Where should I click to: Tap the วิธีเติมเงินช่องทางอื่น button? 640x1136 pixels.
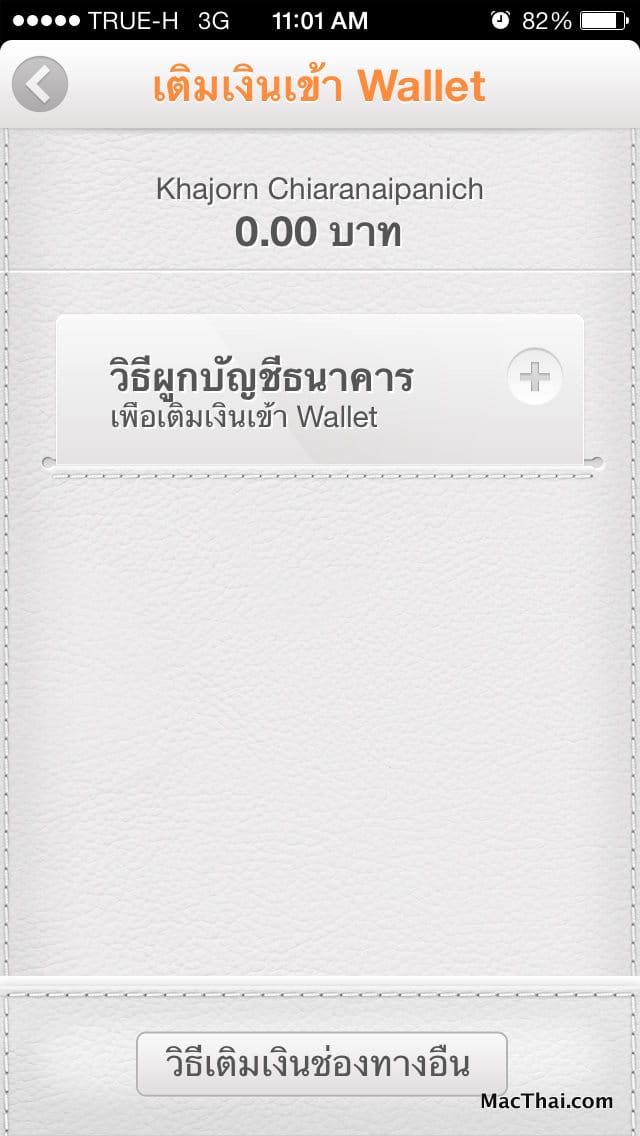(x=322, y=1063)
